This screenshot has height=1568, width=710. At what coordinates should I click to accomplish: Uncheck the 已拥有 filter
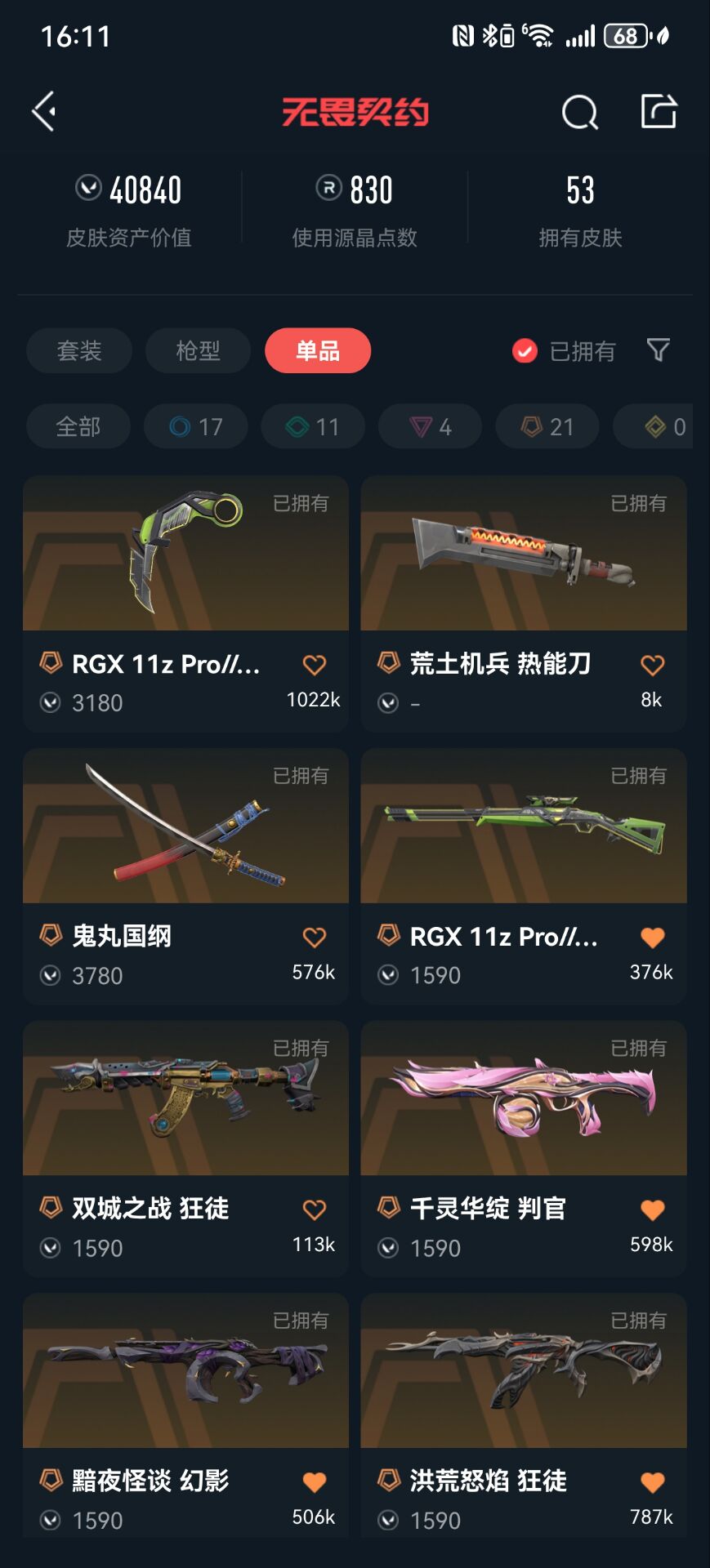(525, 351)
